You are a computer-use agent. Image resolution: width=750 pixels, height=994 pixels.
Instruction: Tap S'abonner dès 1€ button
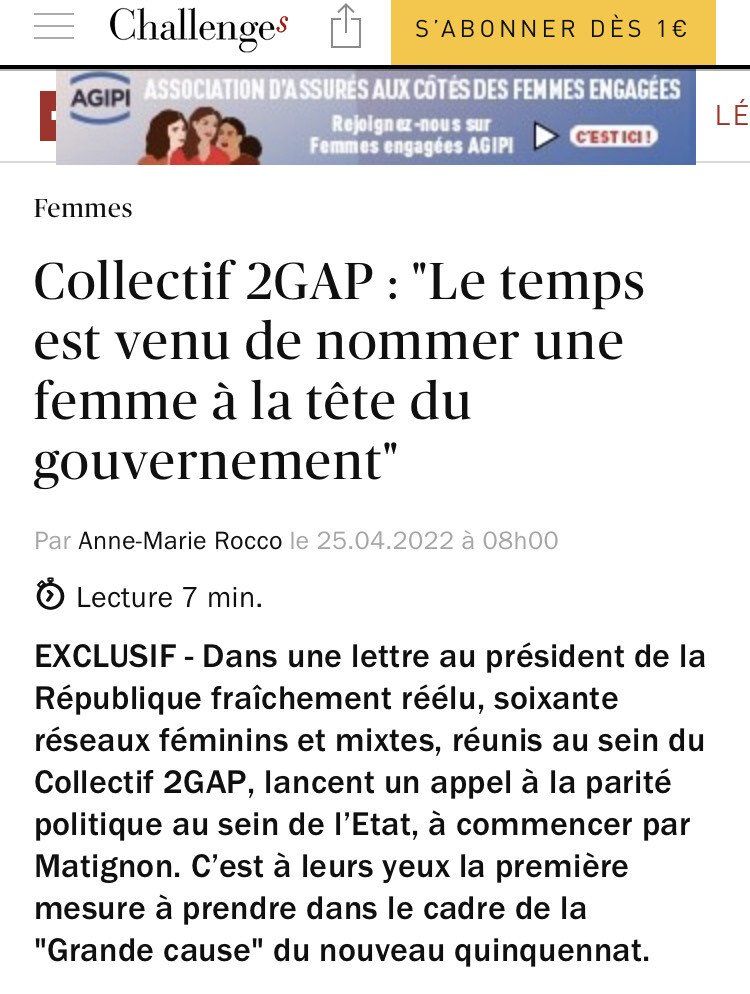click(553, 30)
